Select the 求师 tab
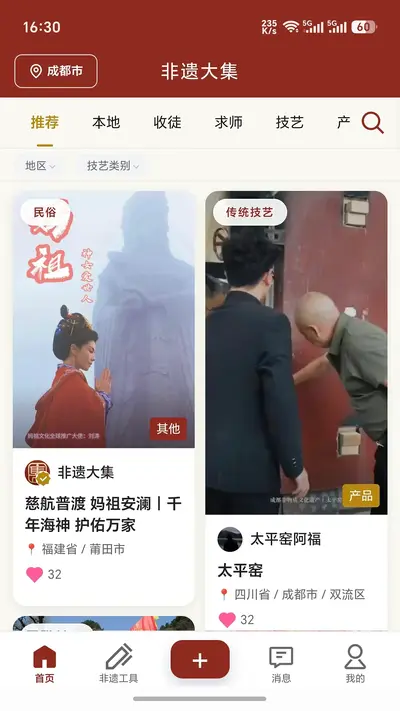The height and width of the screenshot is (711, 400). point(229,122)
